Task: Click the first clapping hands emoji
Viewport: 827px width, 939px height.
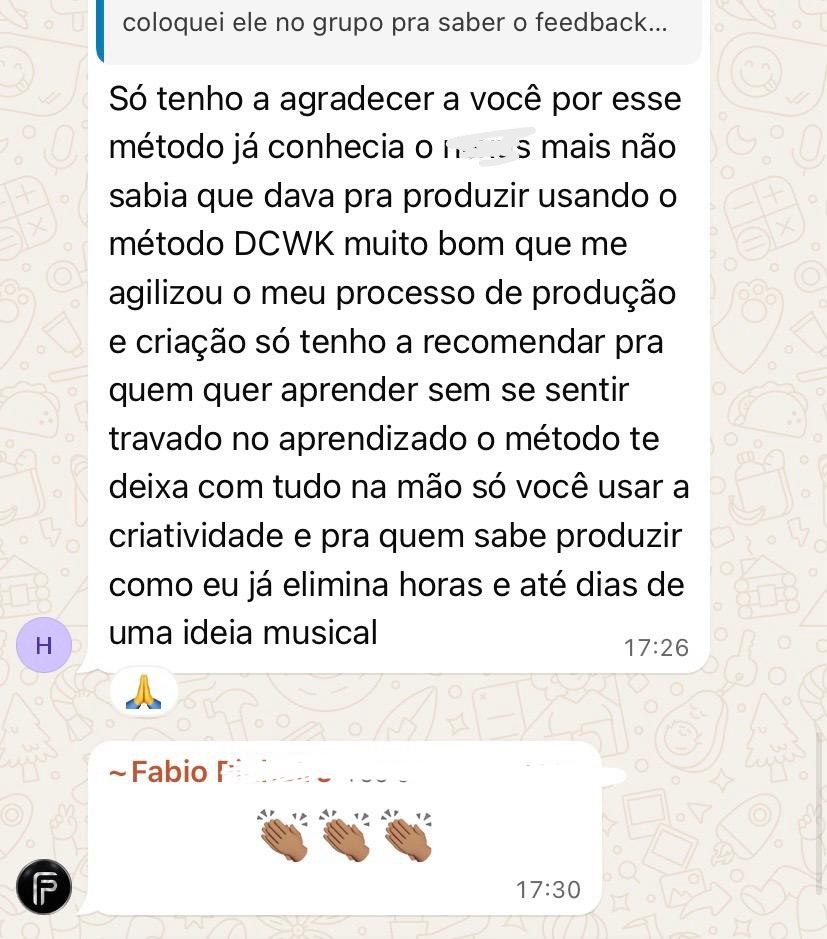Action: [284, 836]
